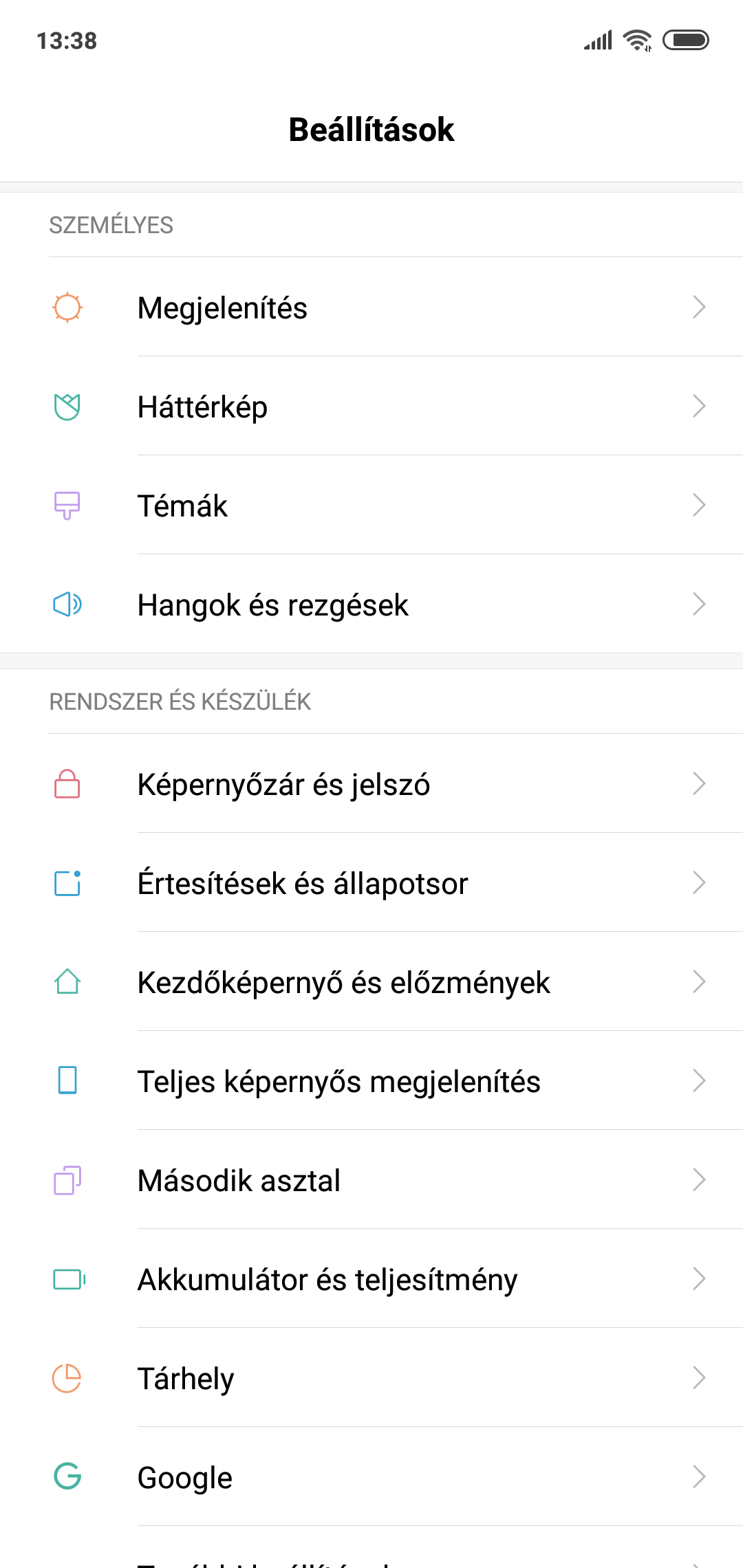
Task: Tap Teljes képernyős megjelenítés
Action: point(371,1080)
